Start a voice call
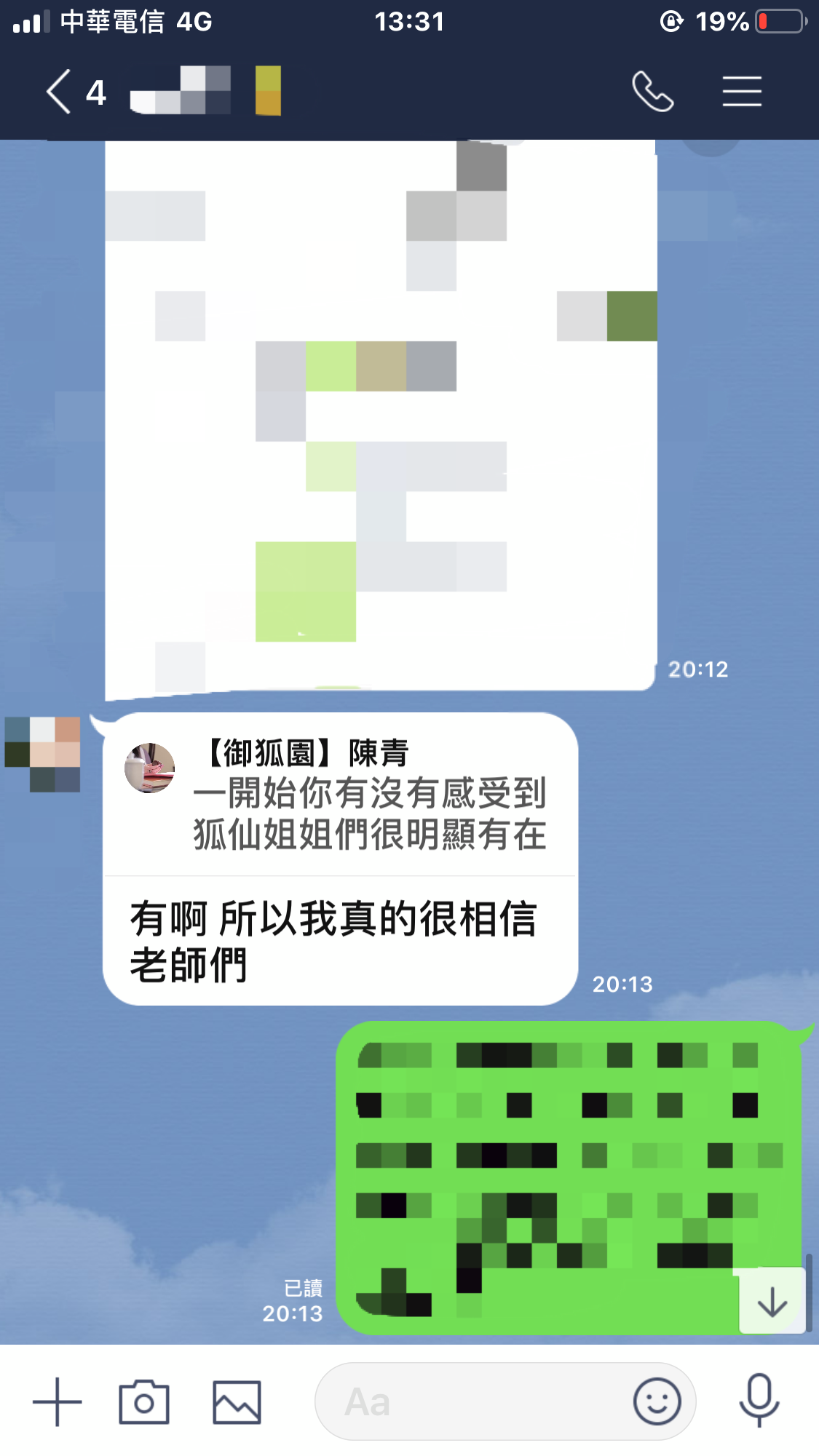 point(653,92)
